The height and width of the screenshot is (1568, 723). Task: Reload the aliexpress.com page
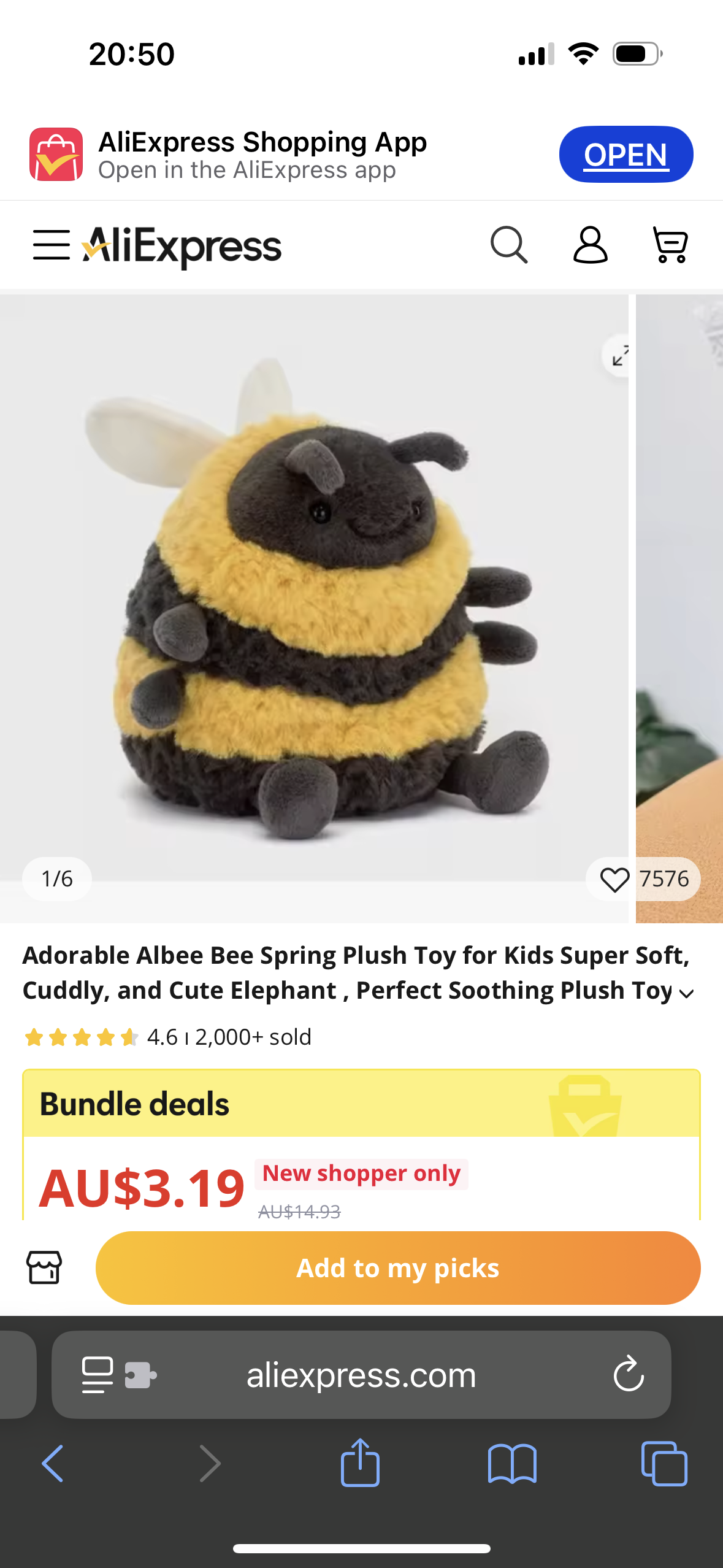coord(629,1374)
